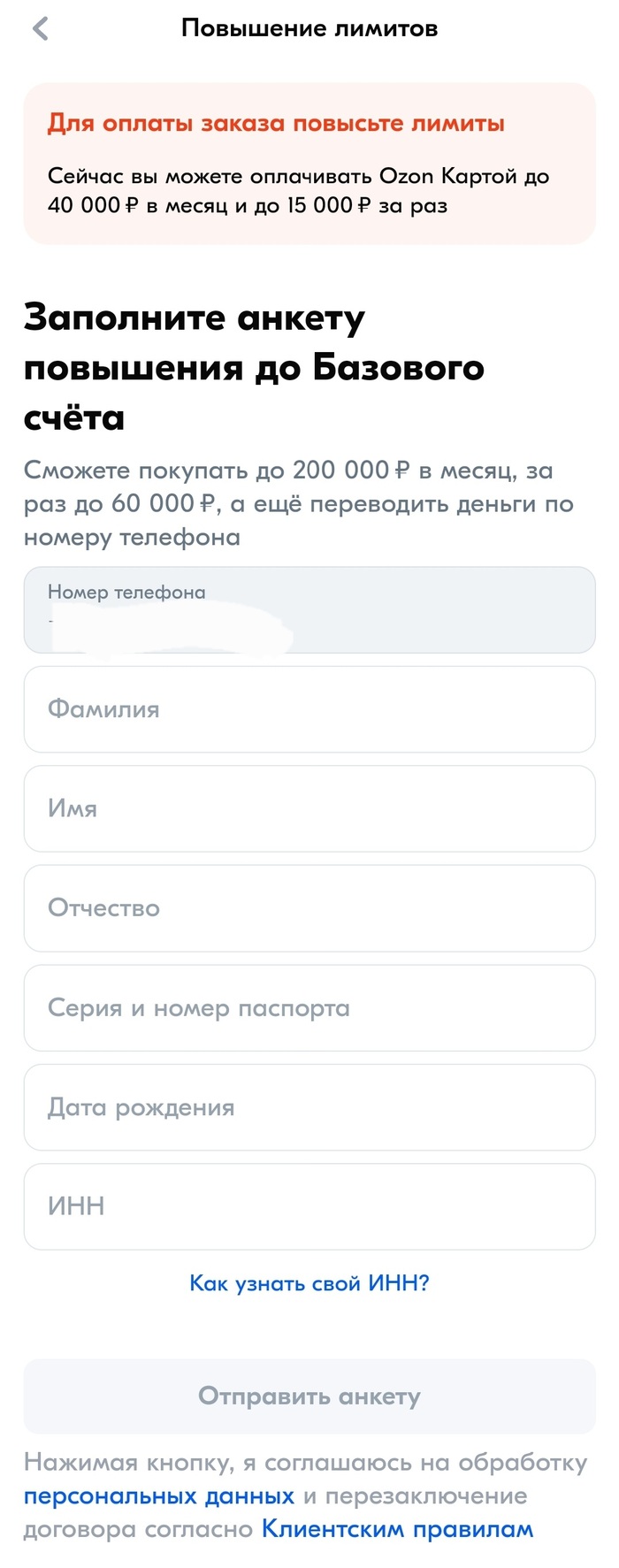Focus the Серия и номер паспорта field
The width and height of the screenshot is (619, 1568).
[x=309, y=1008]
